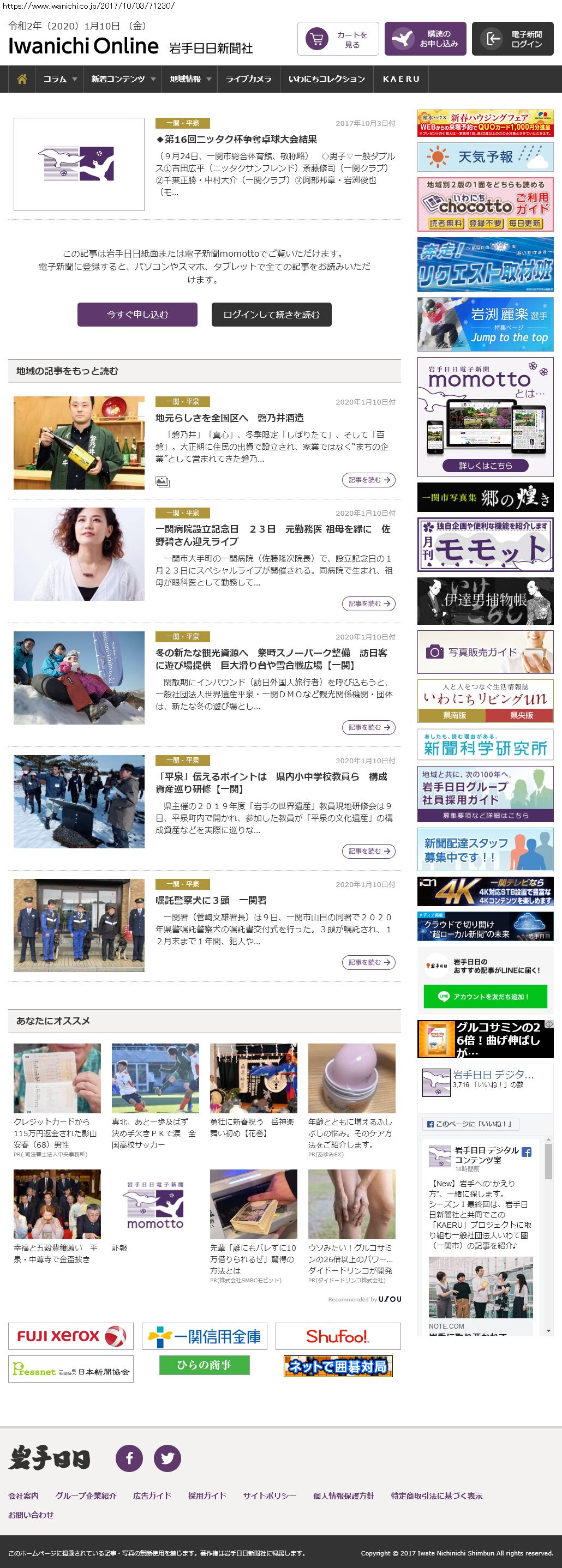Viewport: 562px width, 1568px height.
Task: Tap the 電子新聞ログイン button
Action: (512, 40)
